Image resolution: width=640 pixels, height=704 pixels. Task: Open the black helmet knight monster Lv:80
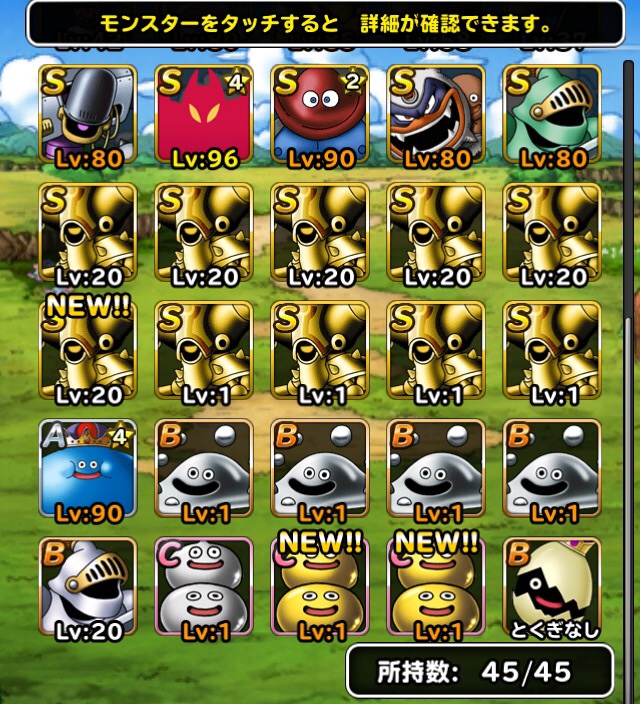(x=87, y=113)
